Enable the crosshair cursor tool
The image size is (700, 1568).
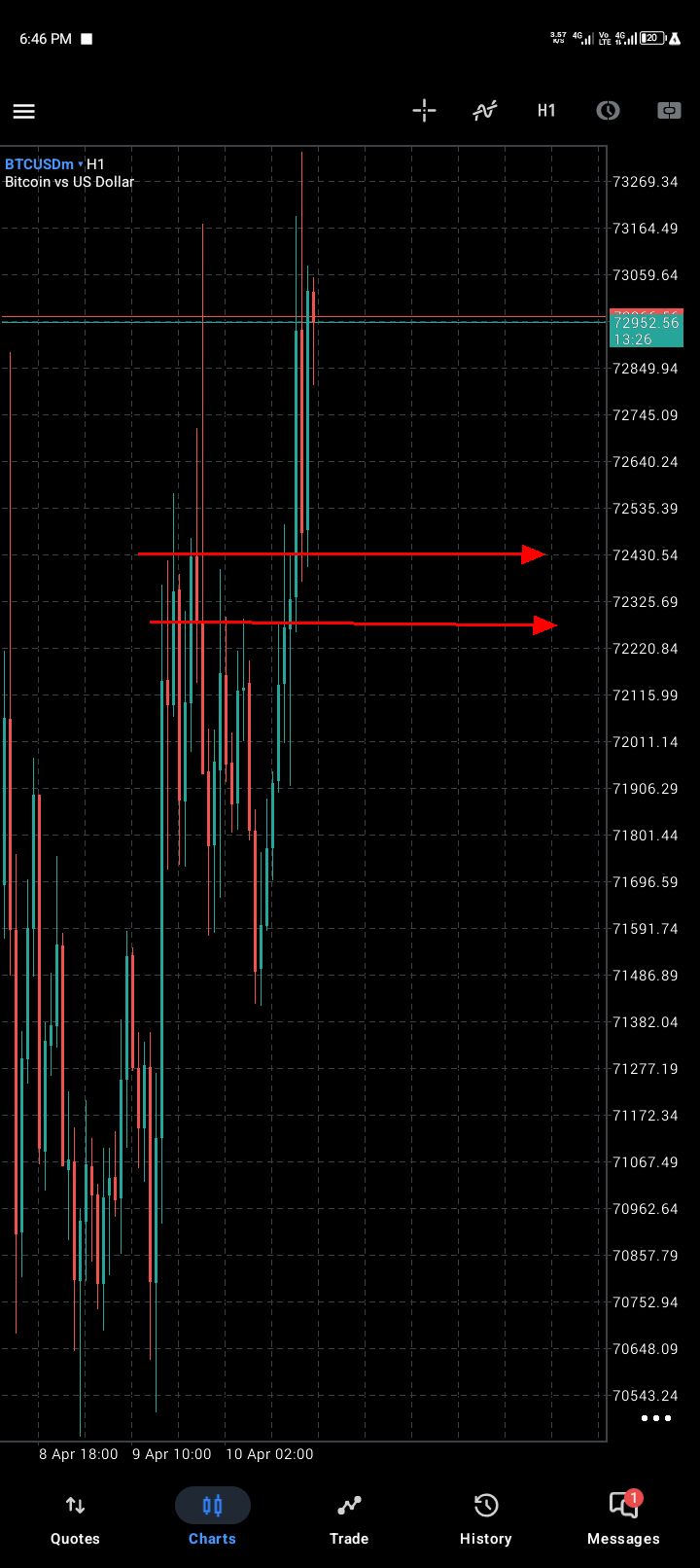pyautogui.click(x=424, y=111)
